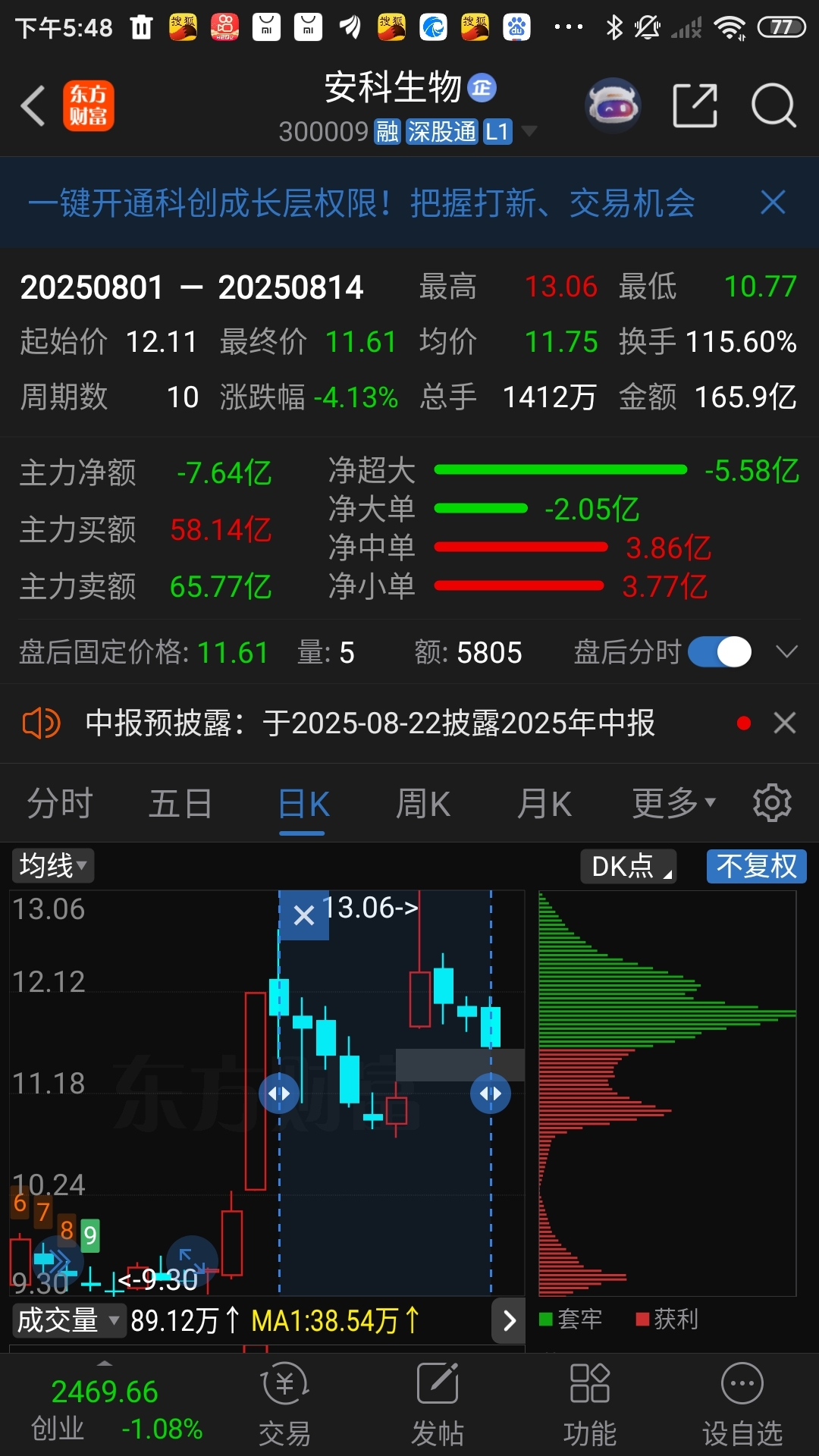Switch to the 分时 chart tab
Screen dimensions: 819x1456
tap(60, 804)
